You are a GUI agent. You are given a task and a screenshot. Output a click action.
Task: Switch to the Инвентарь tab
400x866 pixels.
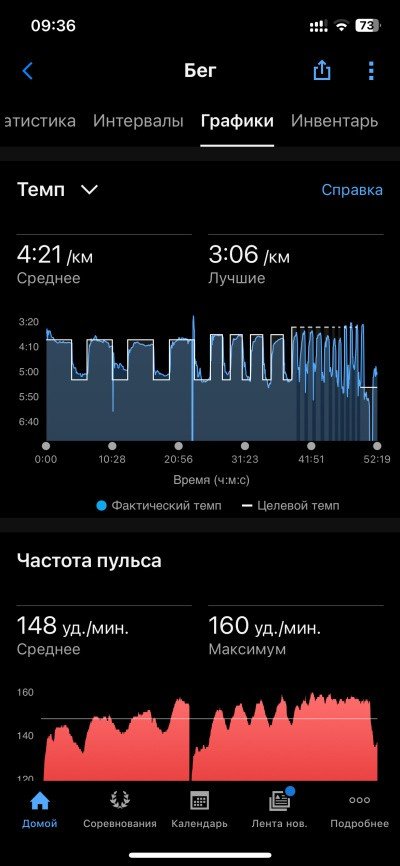[334, 121]
